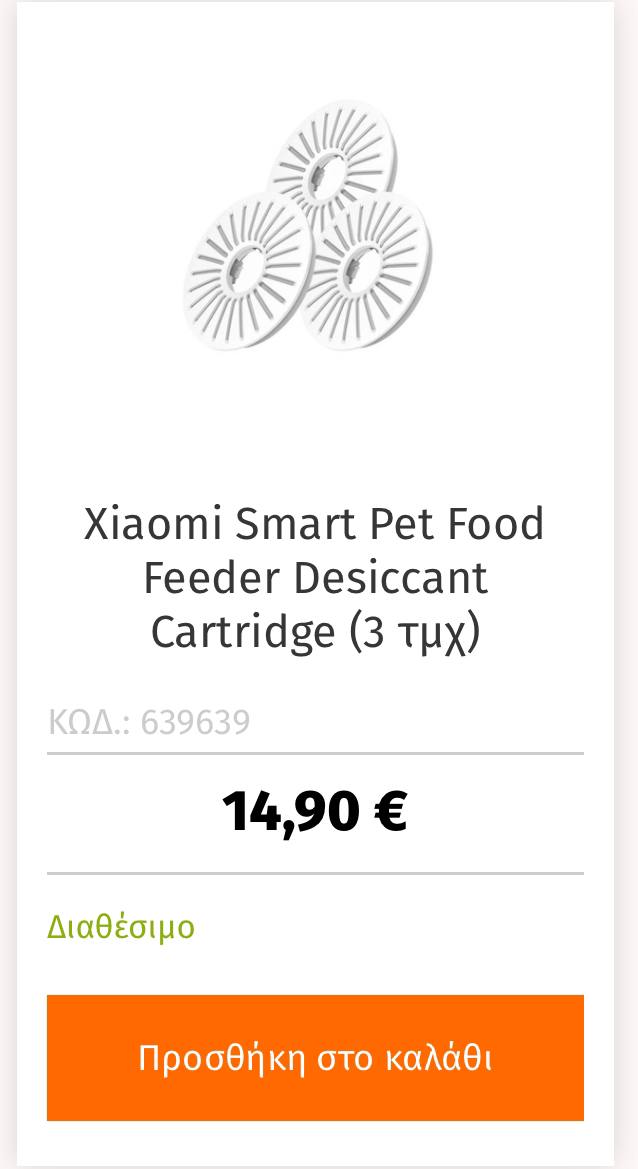Tap 'Προσθήκη στο καλάθι' to add to cart
This screenshot has width=638, height=1169.
pyautogui.click(x=315, y=1058)
